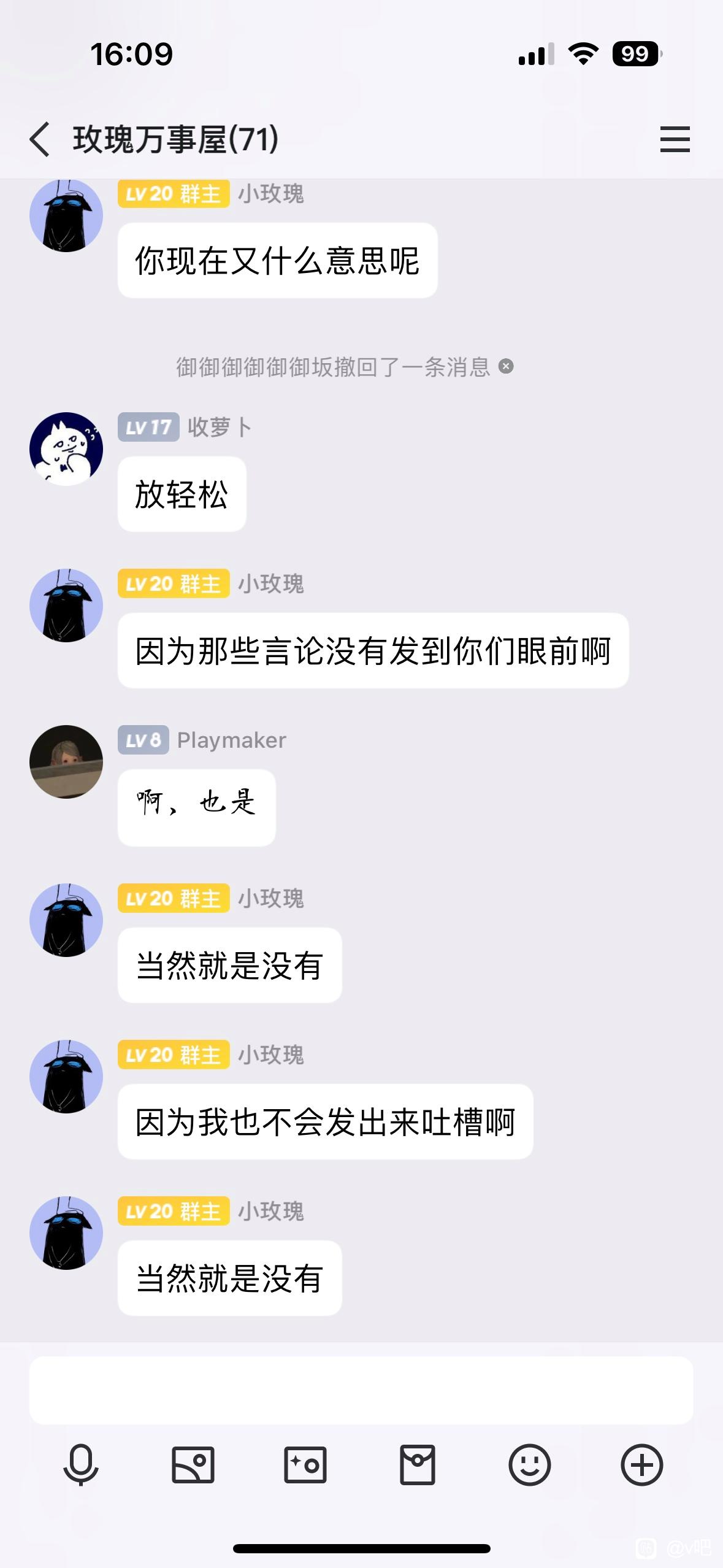Go back from the 玫瑰万事屋 group chat
The width and height of the screenshot is (723, 1568).
coord(40,139)
